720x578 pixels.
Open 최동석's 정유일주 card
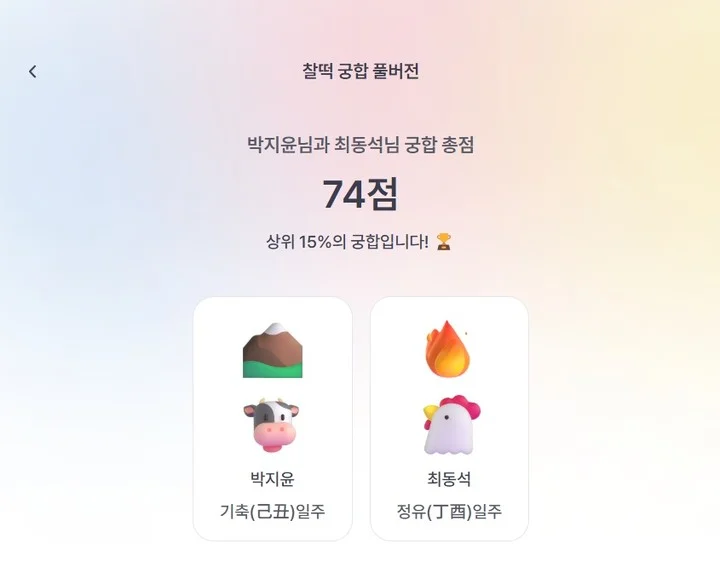coord(449,418)
